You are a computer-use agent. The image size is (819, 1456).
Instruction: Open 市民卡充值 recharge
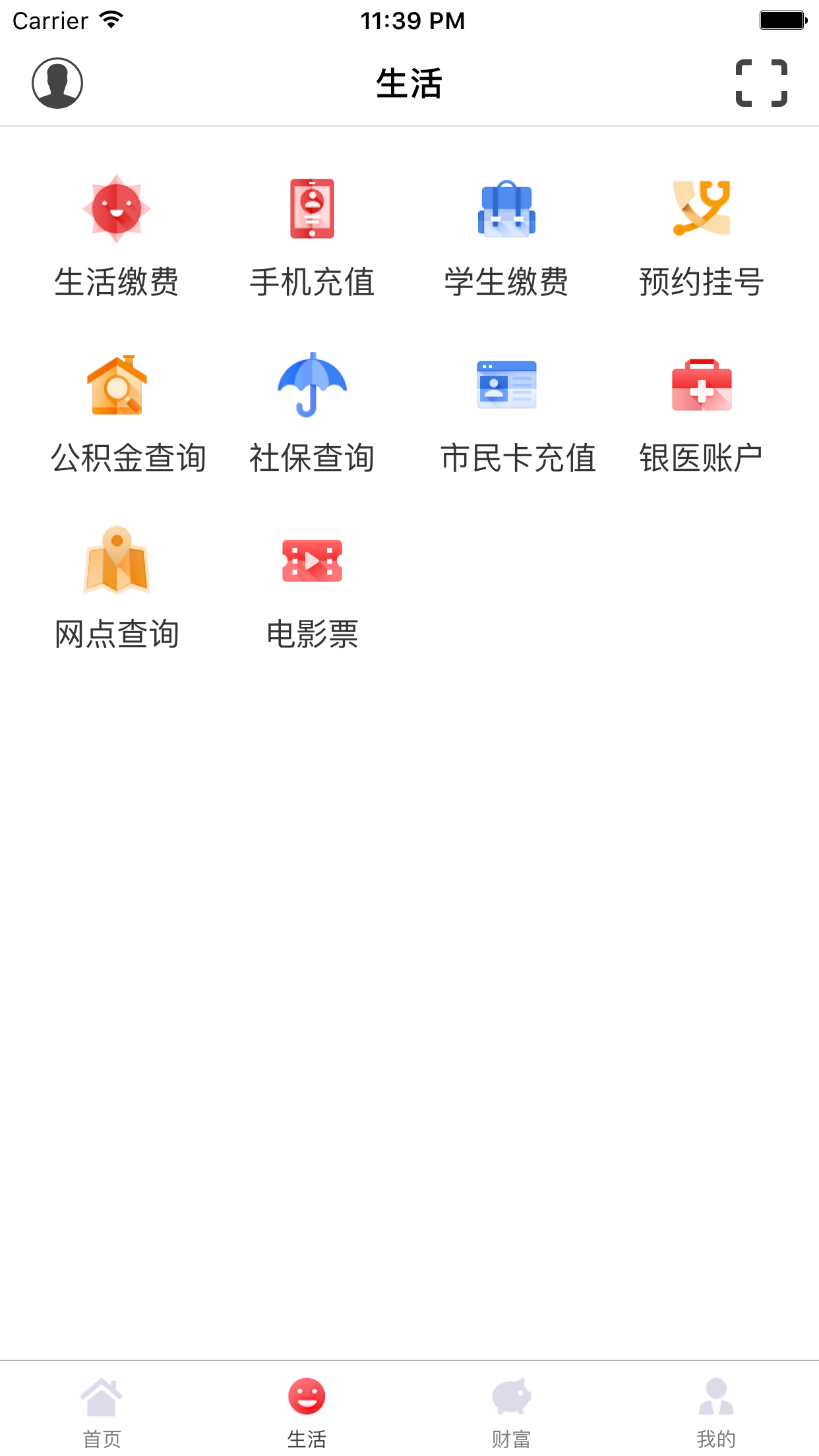click(x=518, y=413)
